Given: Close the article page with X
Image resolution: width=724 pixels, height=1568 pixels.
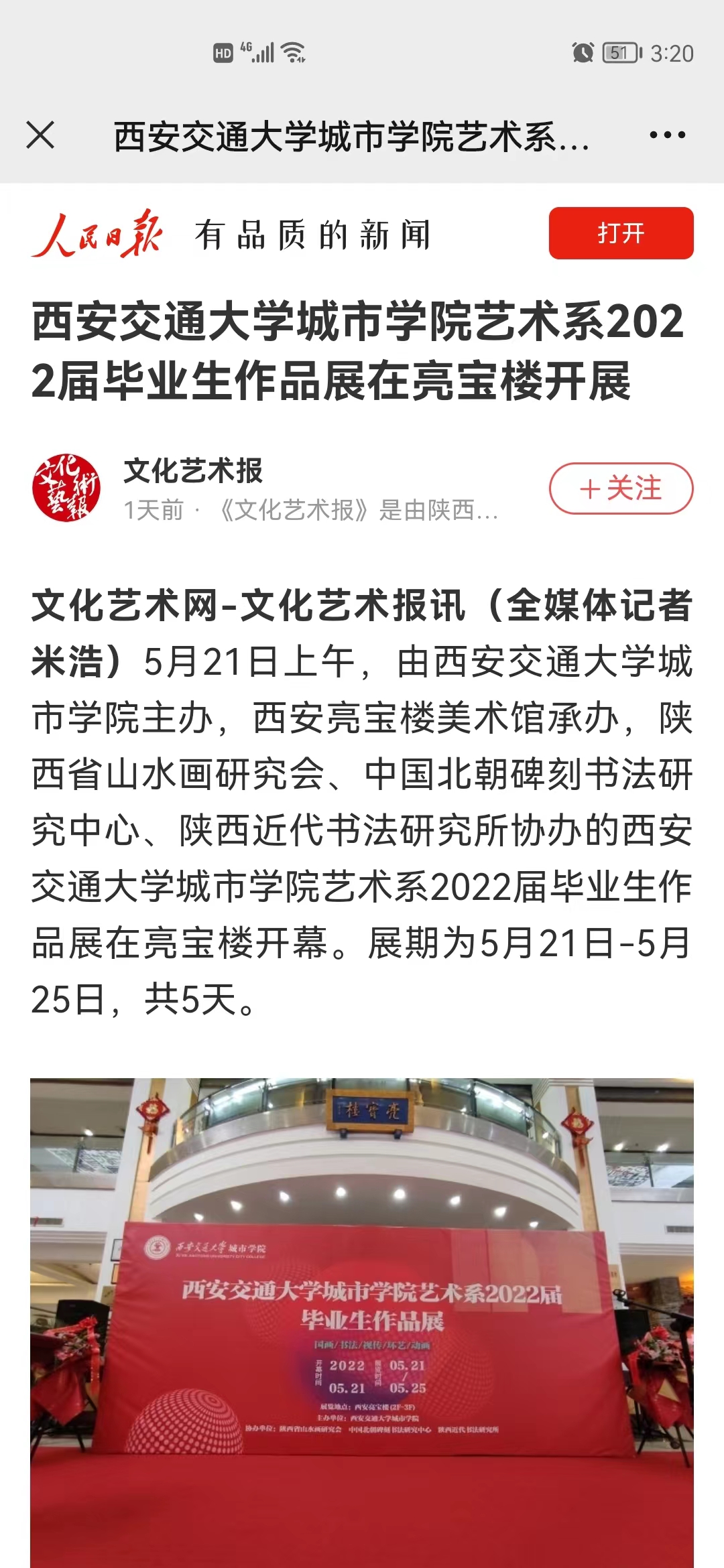Looking at the screenshot, I should 40,135.
